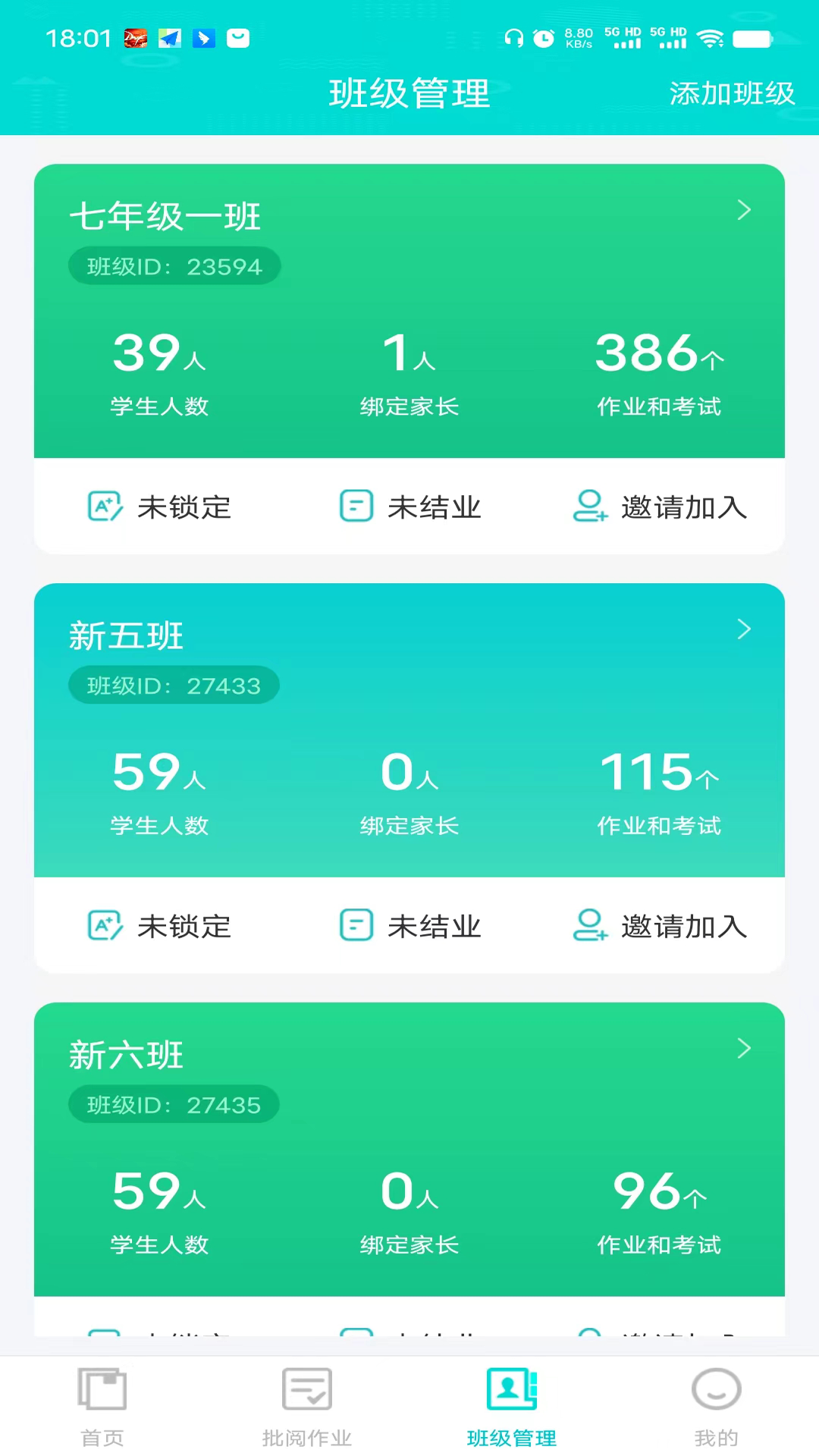Expand 新六班 with its chevron arrow
The width and height of the screenshot is (819, 1456).
click(744, 1048)
